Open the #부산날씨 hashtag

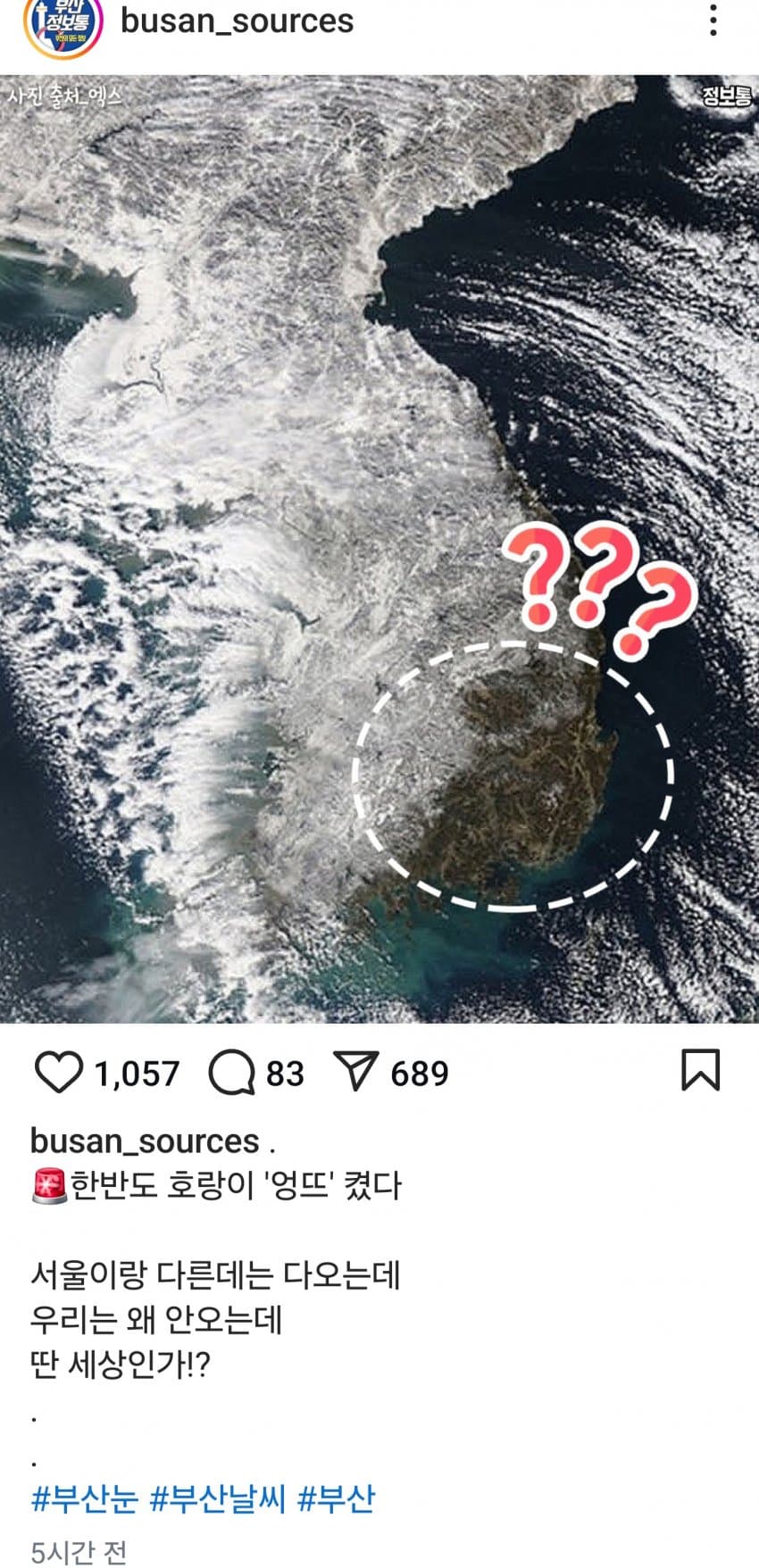click(x=217, y=1498)
